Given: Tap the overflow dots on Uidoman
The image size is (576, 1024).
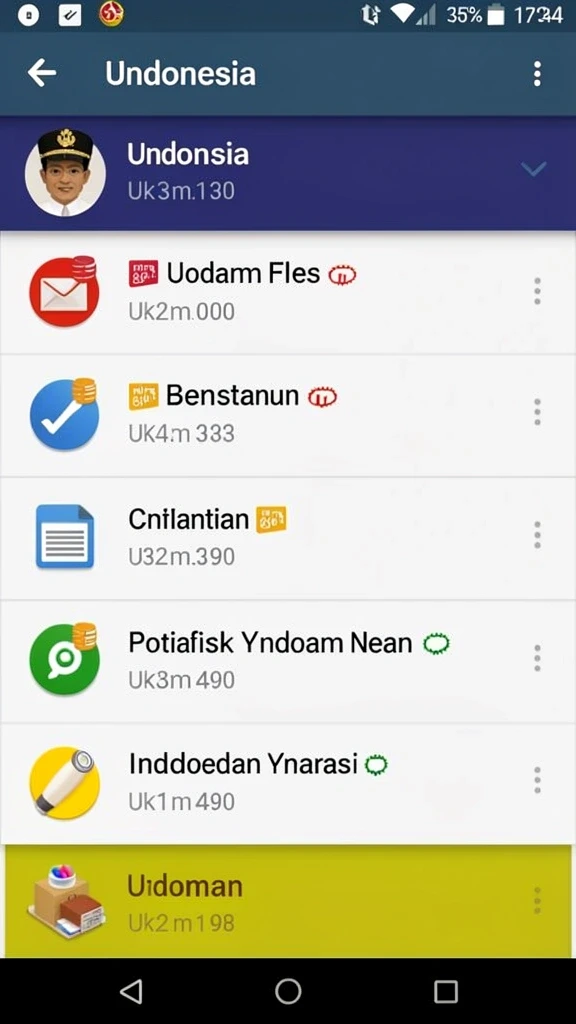Looking at the screenshot, I should click(x=537, y=901).
